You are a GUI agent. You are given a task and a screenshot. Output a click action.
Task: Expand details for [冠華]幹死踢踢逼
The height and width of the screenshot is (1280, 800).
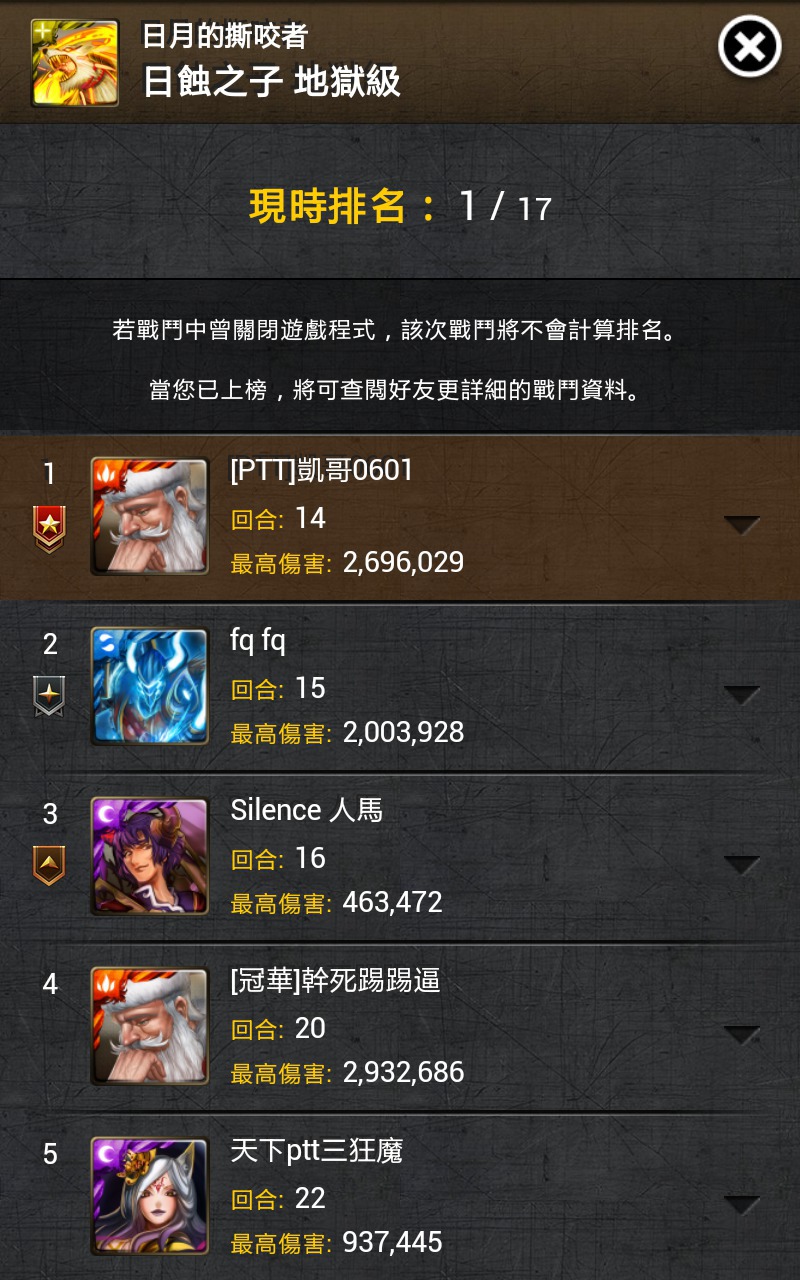coord(742,1034)
